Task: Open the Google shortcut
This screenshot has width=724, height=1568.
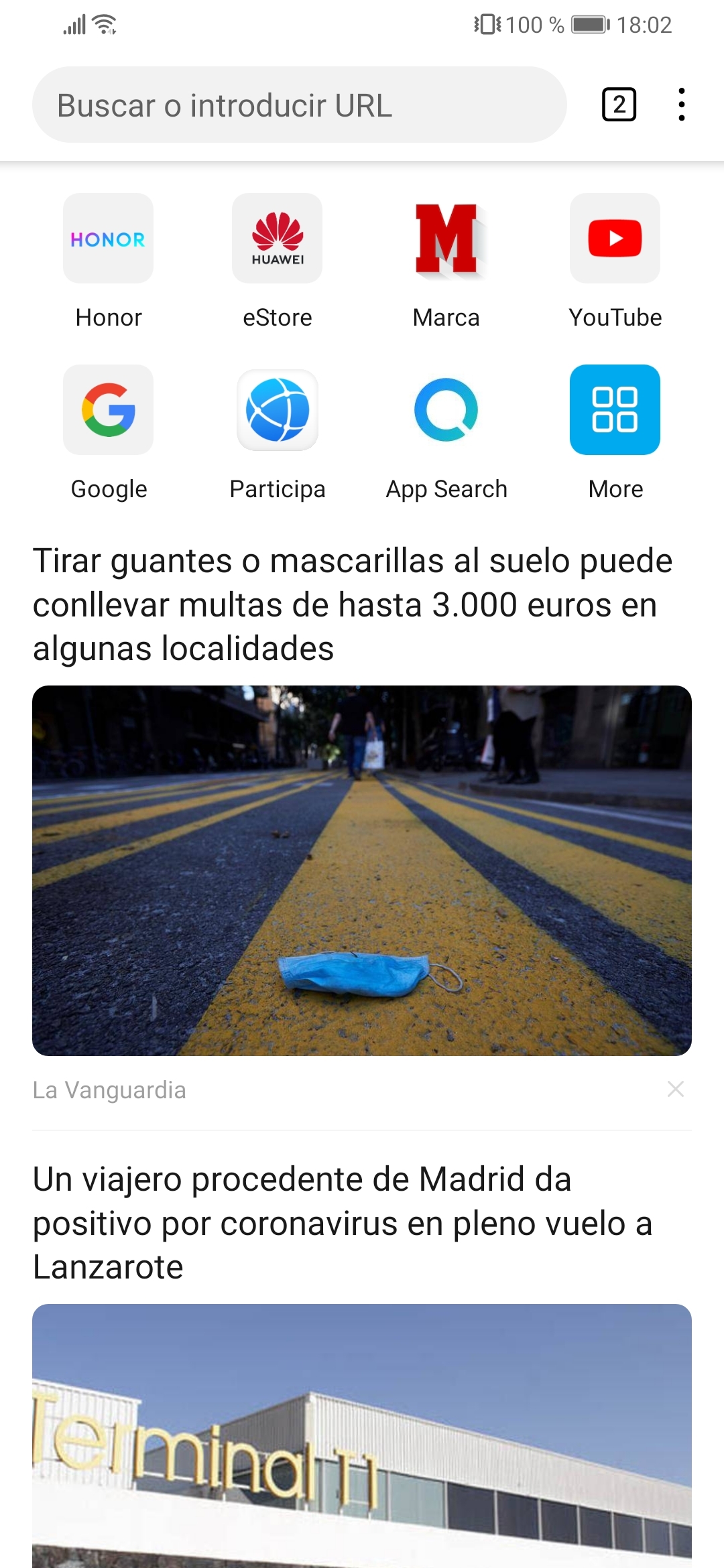Action: 108,410
